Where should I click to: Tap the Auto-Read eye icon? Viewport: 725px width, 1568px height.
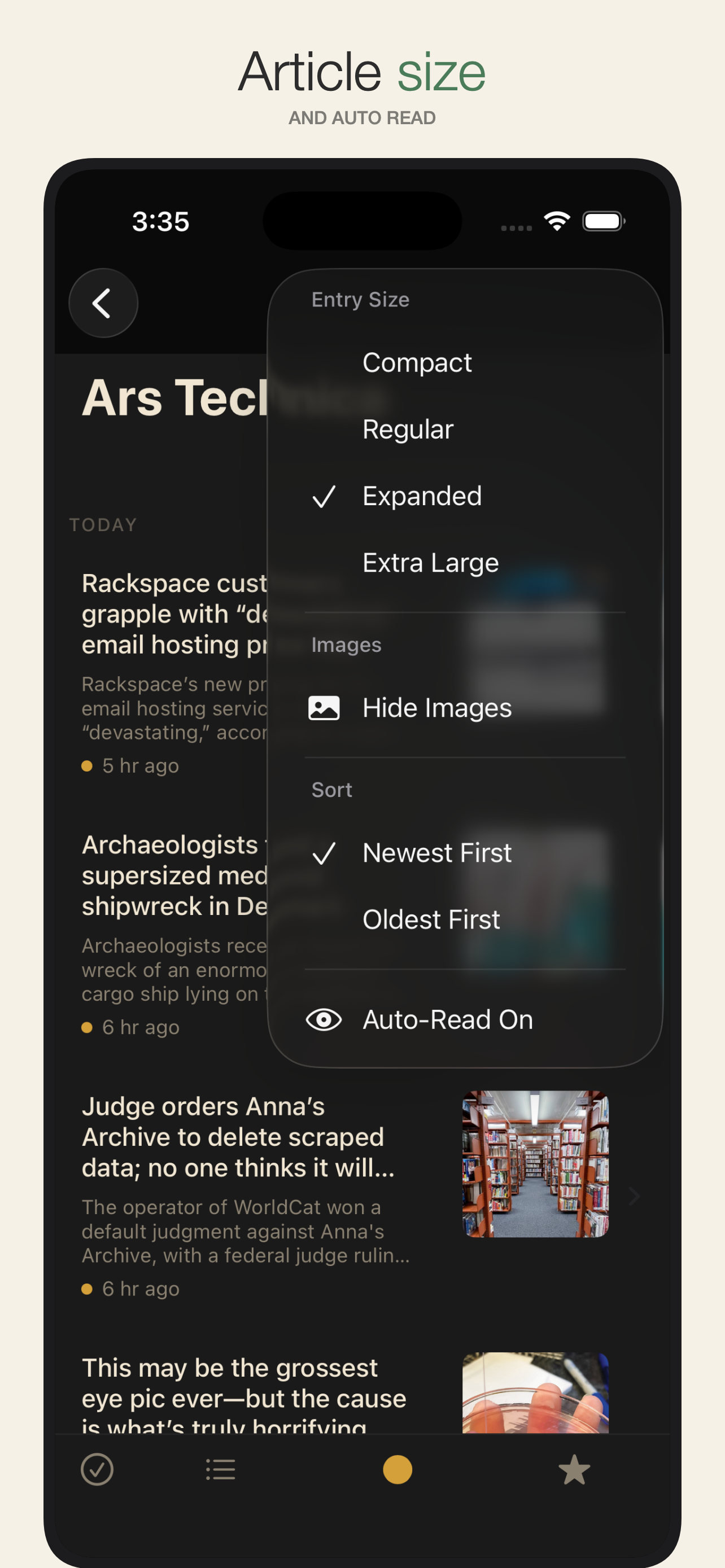(x=323, y=1019)
